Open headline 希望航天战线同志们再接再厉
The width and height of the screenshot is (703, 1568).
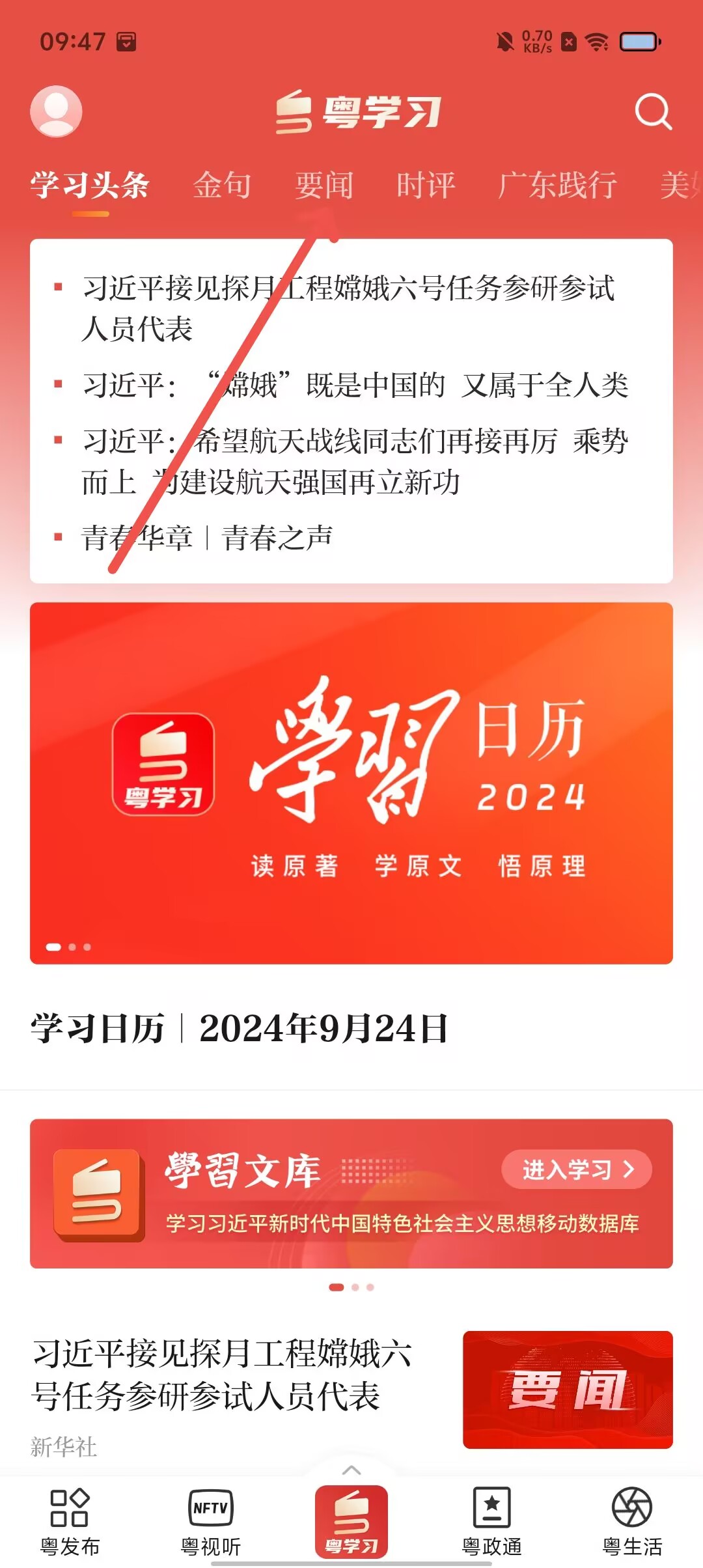point(355,461)
